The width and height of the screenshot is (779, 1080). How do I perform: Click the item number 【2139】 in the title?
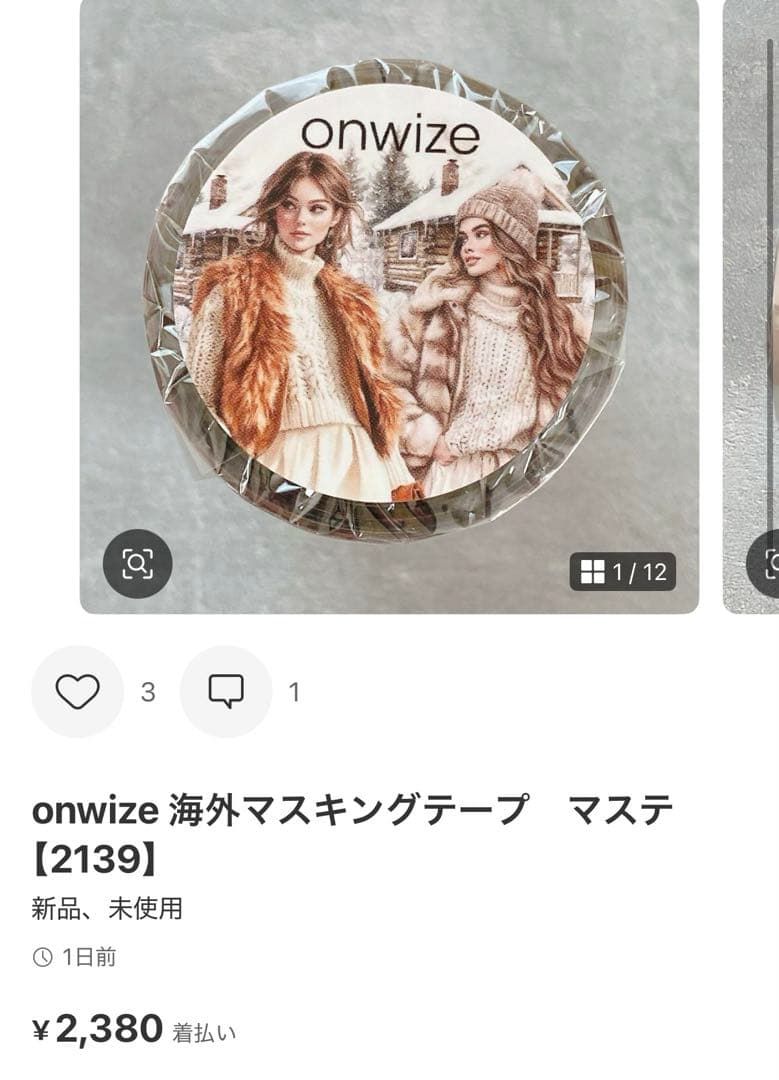click(x=95, y=857)
